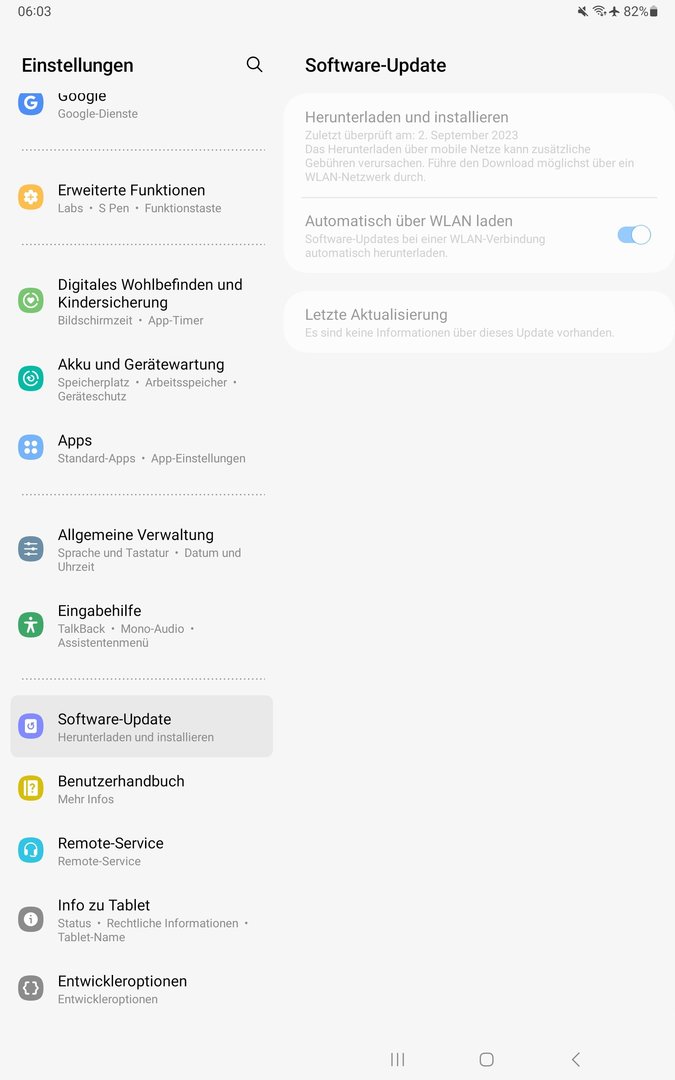Viewport: 675px width, 1080px height.
Task: Tap Herunterladen und installieren
Action: click(479, 145)
